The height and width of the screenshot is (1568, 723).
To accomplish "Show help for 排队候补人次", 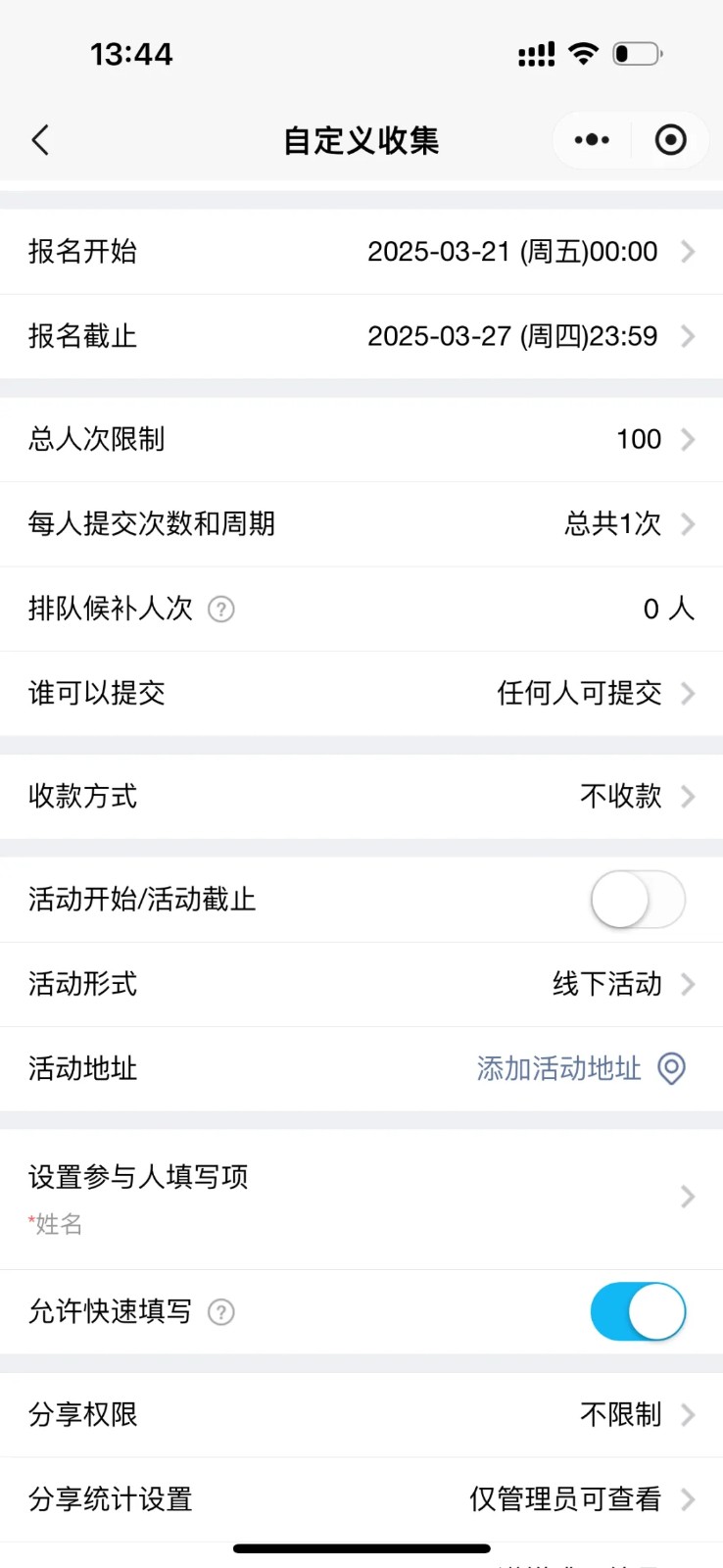I will point(221,610).
